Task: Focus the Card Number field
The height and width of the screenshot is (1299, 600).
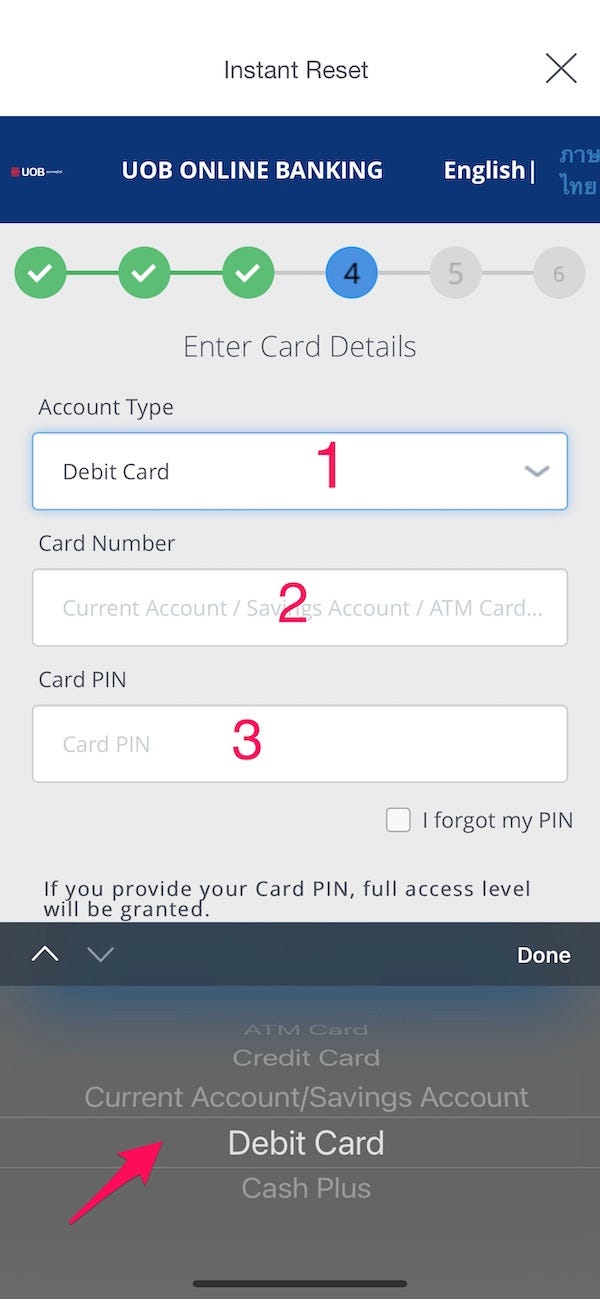Action: tap(299, 607)
